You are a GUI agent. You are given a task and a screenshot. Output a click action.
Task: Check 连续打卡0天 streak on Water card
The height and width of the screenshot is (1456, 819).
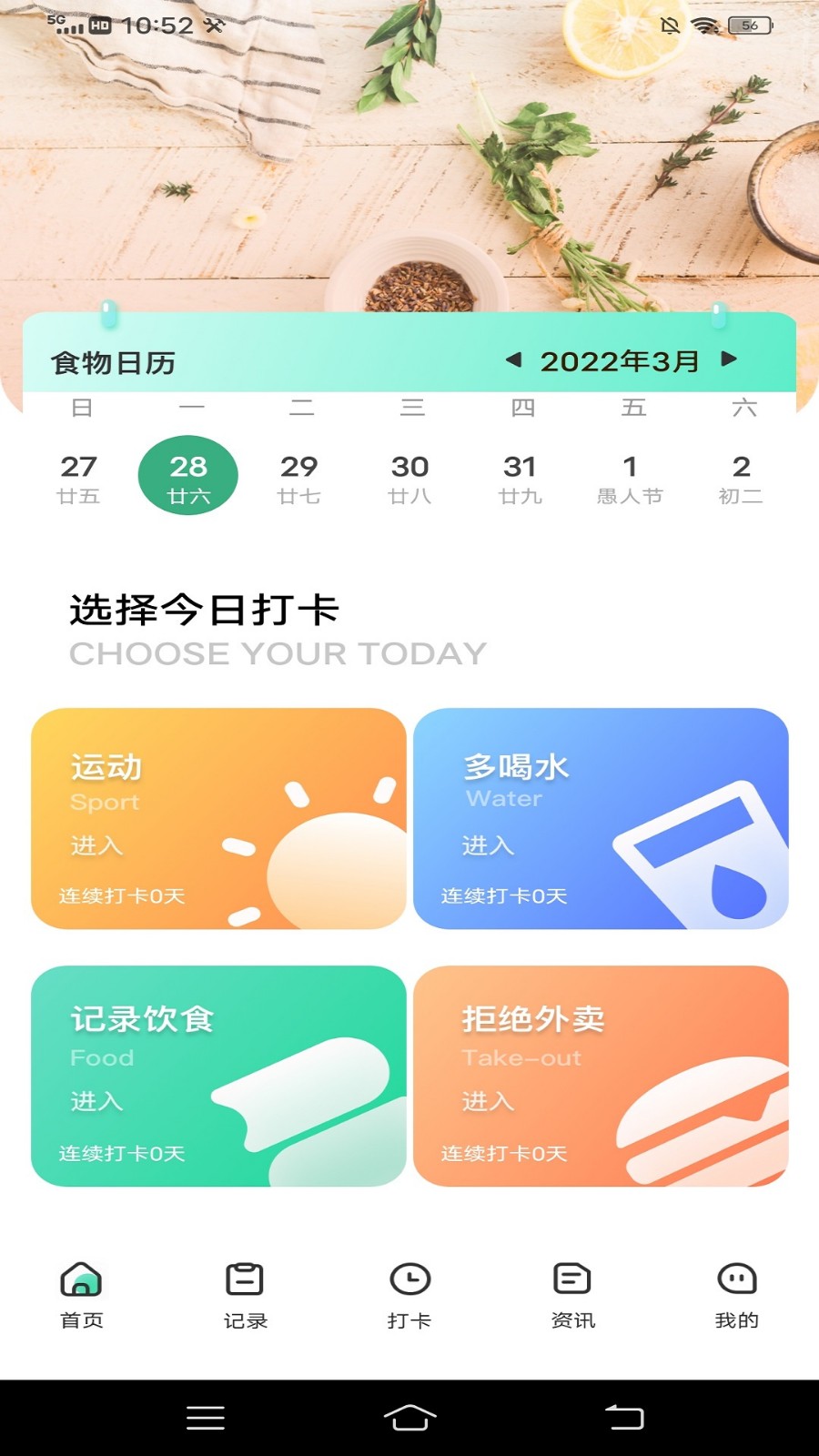501,895
